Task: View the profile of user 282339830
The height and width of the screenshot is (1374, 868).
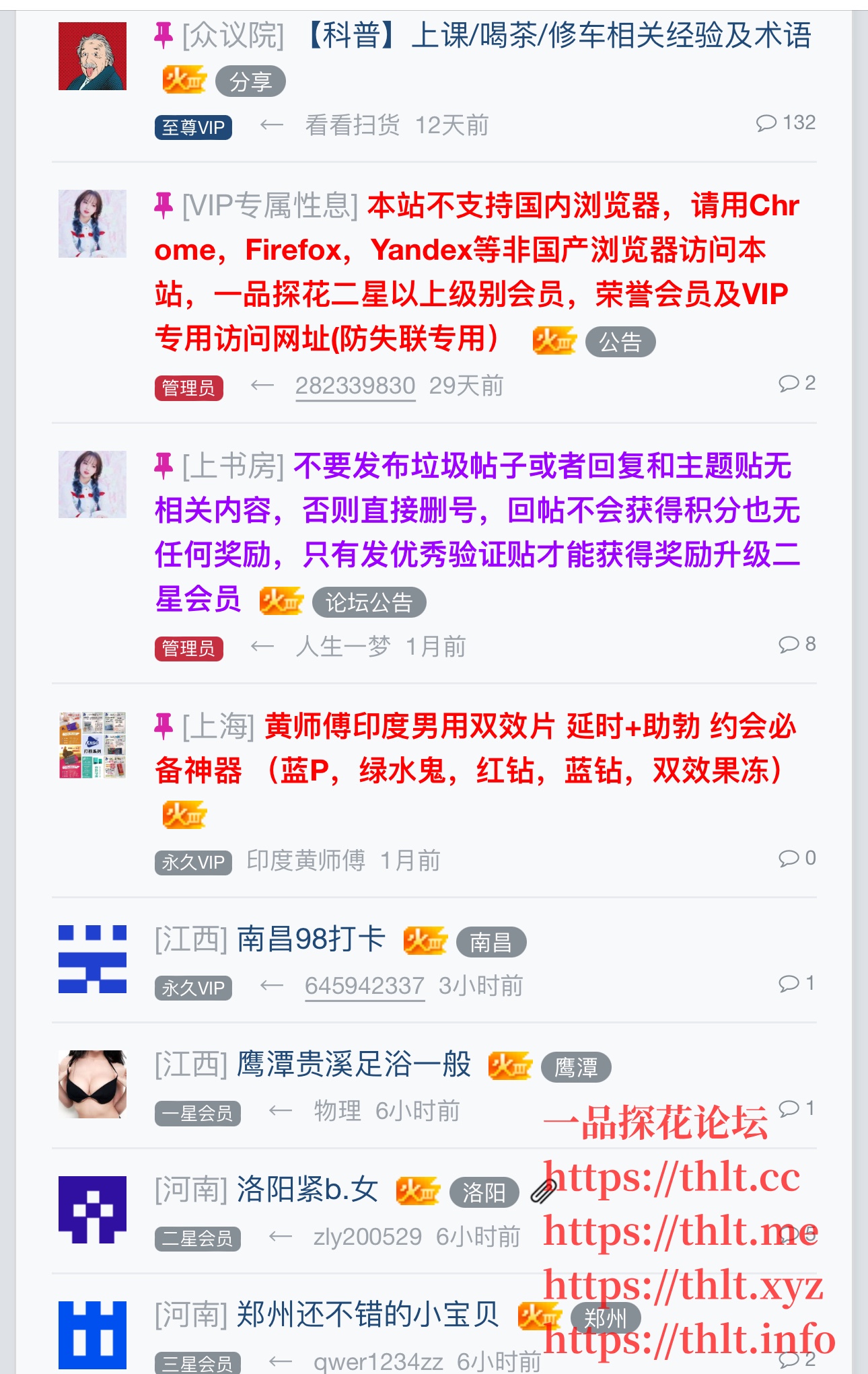Action: (355, 386)
